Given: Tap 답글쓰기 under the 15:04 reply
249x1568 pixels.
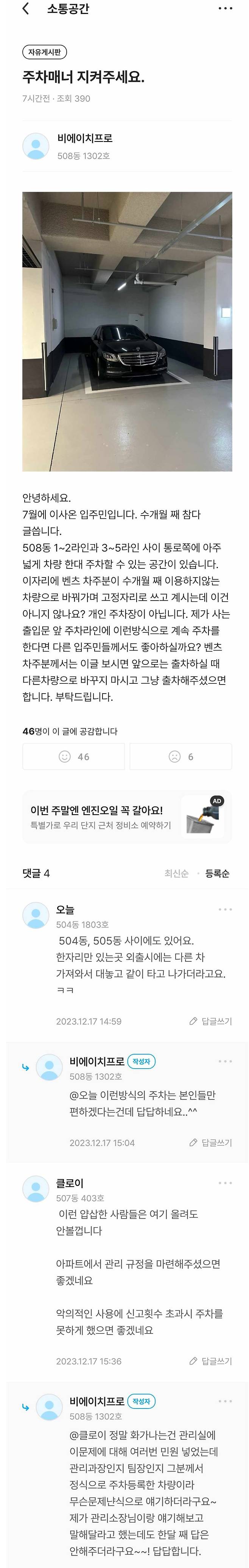Looking at the screenshot, I should click(211, 1143).
